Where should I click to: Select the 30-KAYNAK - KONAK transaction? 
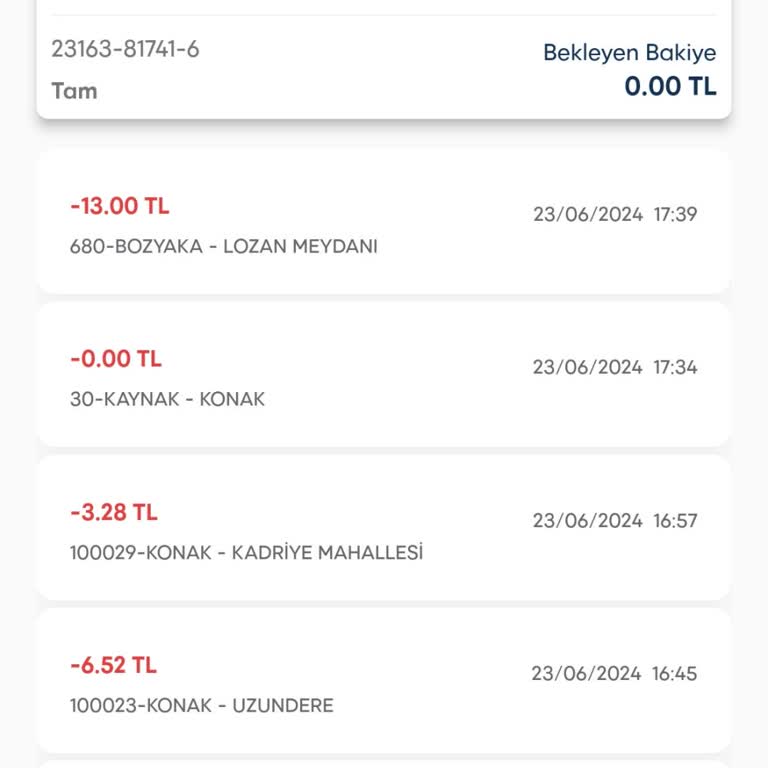pos(384,376)
